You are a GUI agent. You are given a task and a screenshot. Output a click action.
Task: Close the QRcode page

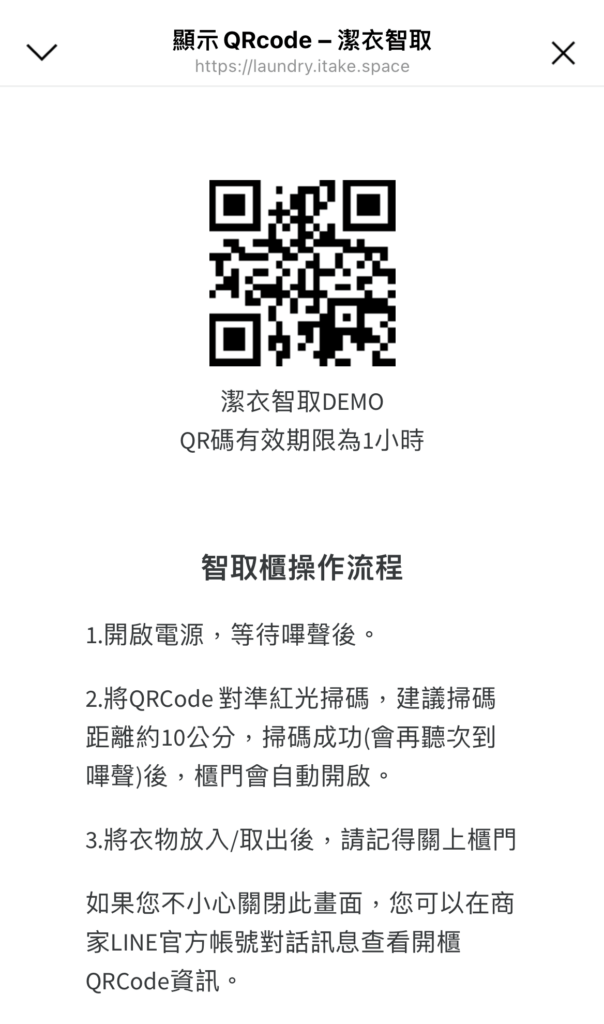click(563, 53)
